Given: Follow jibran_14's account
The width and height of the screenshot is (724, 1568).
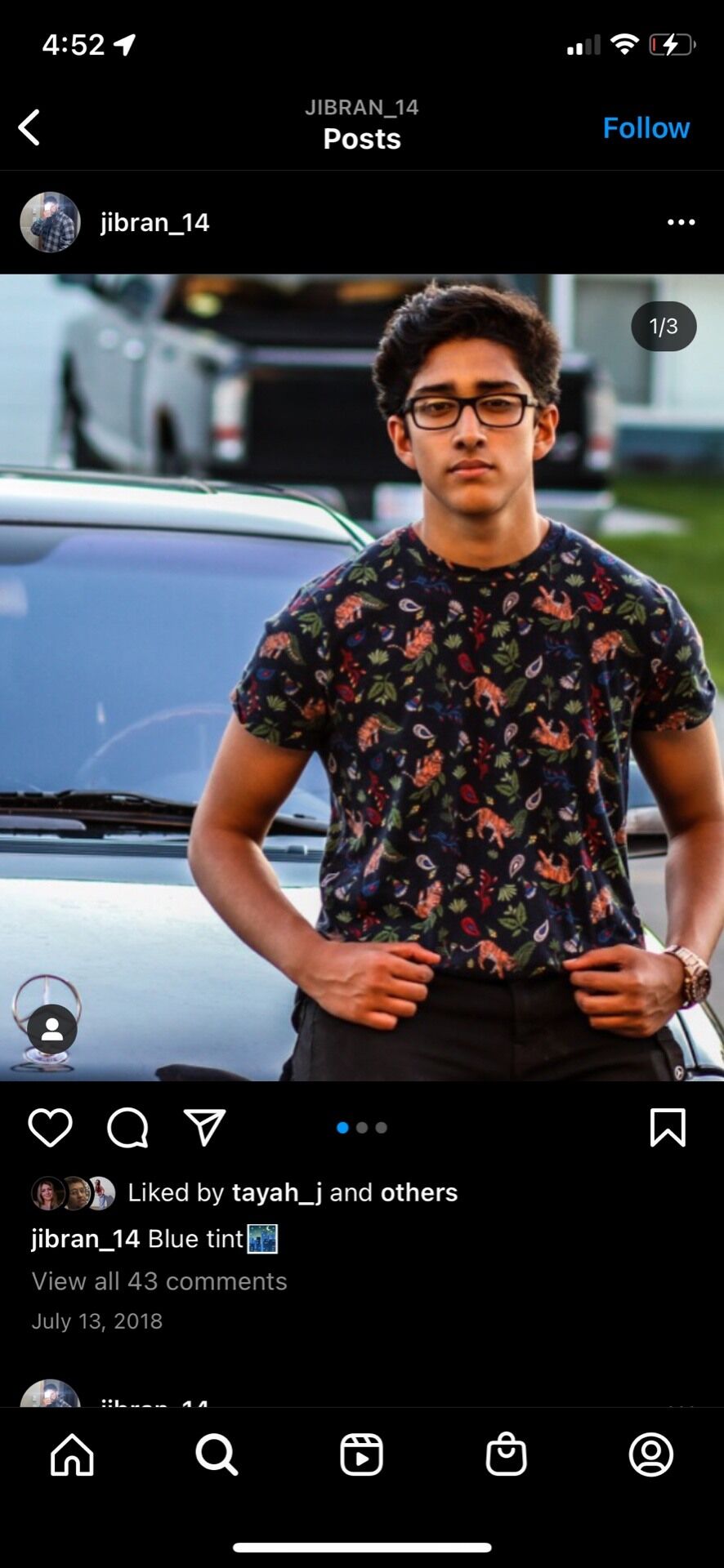Looking at the screenshot, I should [x=646, y=128].
